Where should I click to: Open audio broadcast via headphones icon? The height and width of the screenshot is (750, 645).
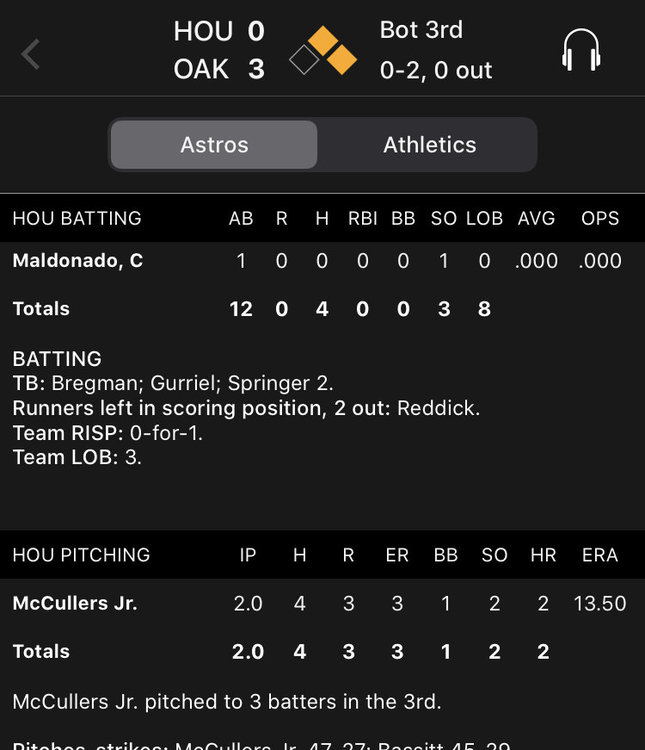[x=580, y=51]
